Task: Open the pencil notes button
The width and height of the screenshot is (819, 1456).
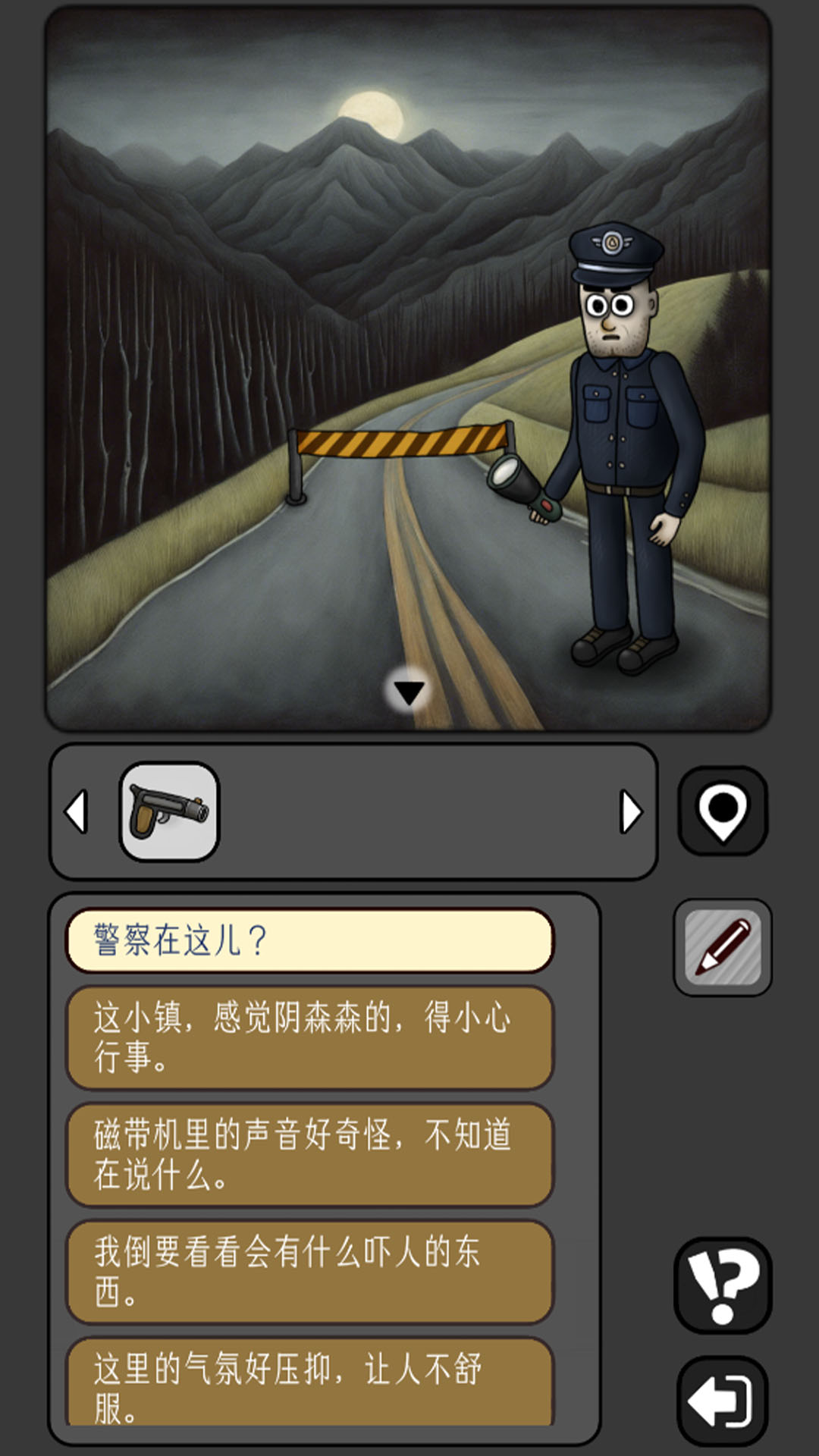Action: (x=722, y=947)
